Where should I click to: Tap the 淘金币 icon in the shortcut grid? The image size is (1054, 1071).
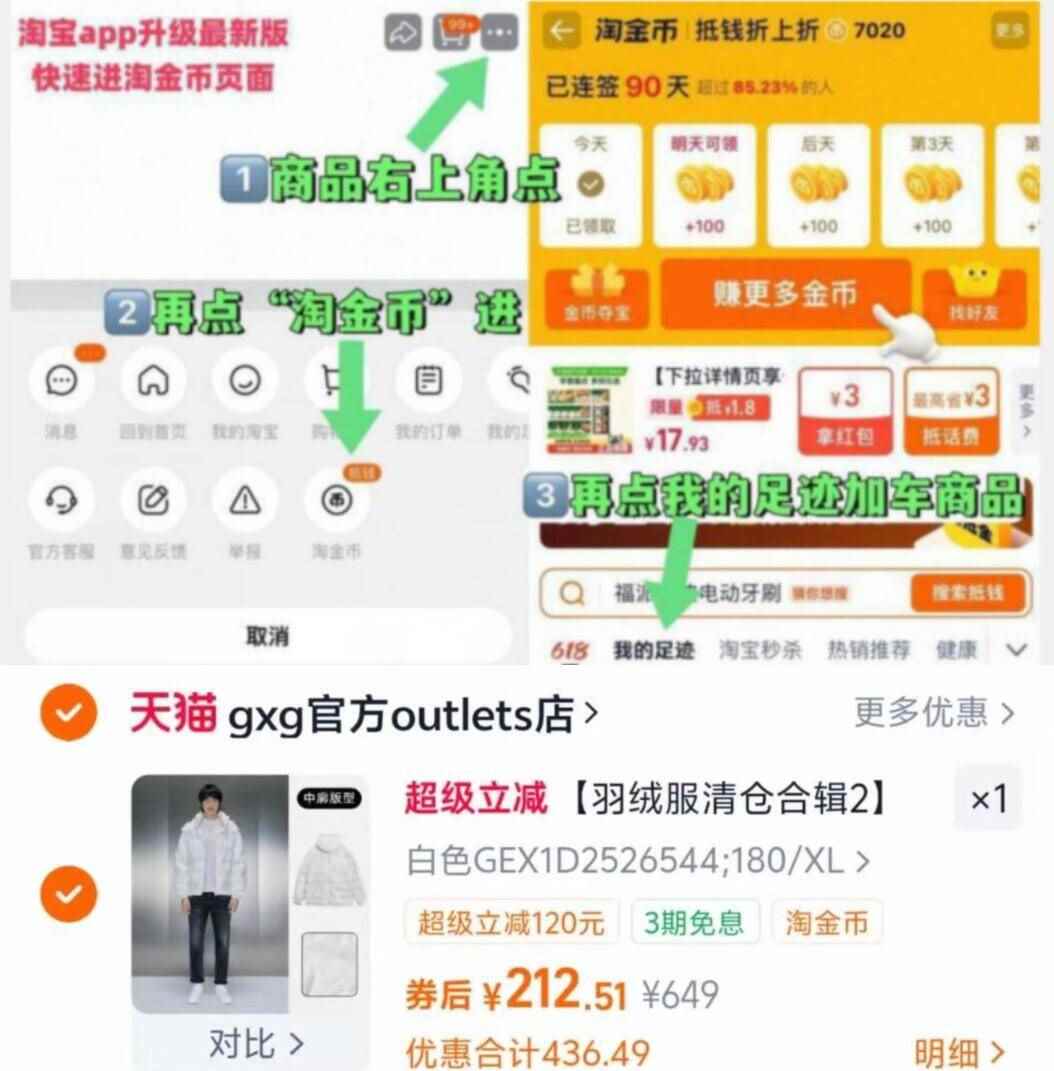click(x=338, y=500)
